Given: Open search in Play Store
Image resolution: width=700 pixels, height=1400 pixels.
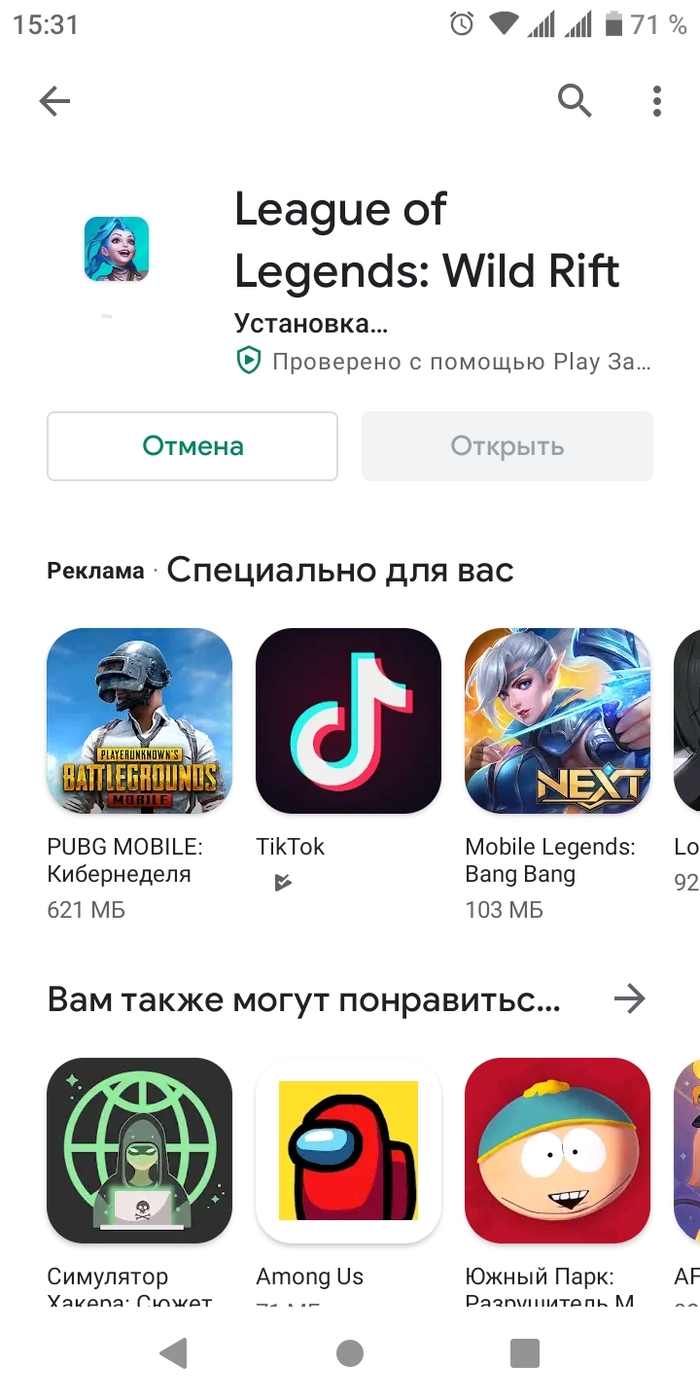Looking at the screenshot, I should 574,100.
